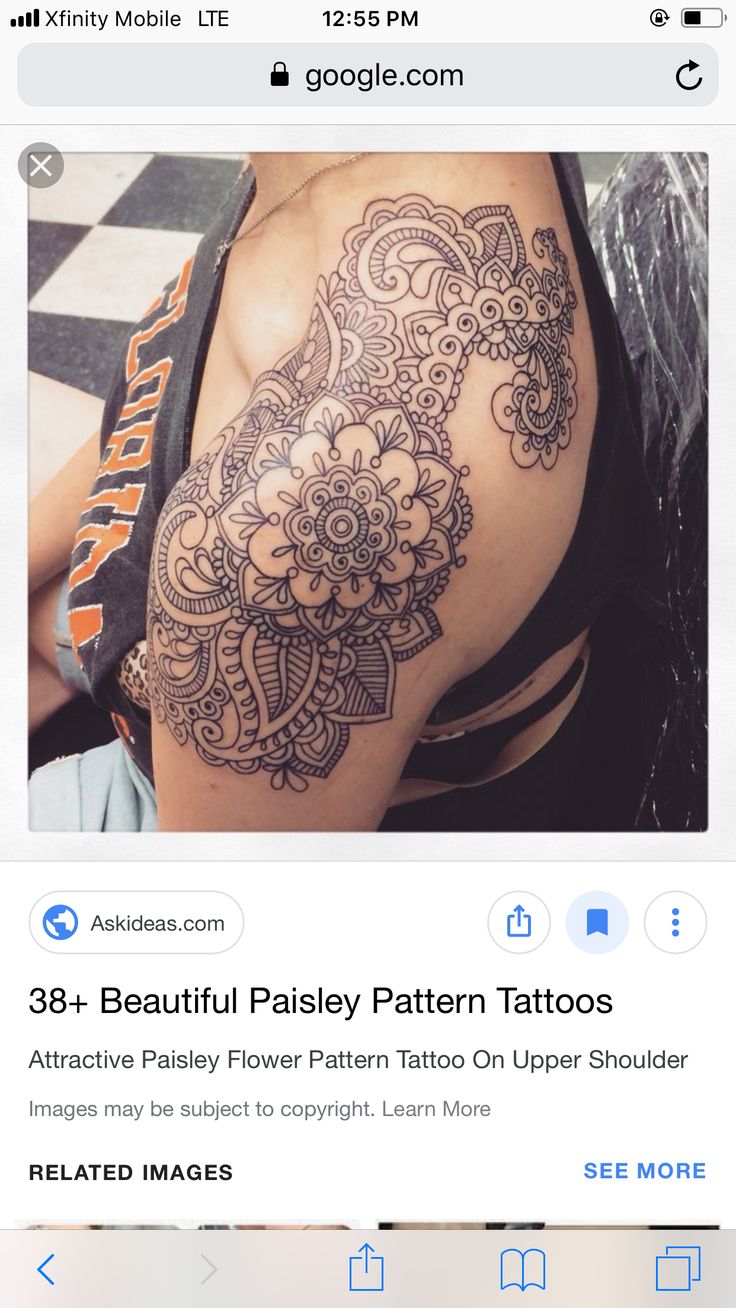Tap the forward navigation arrow

coord(209,1267)
